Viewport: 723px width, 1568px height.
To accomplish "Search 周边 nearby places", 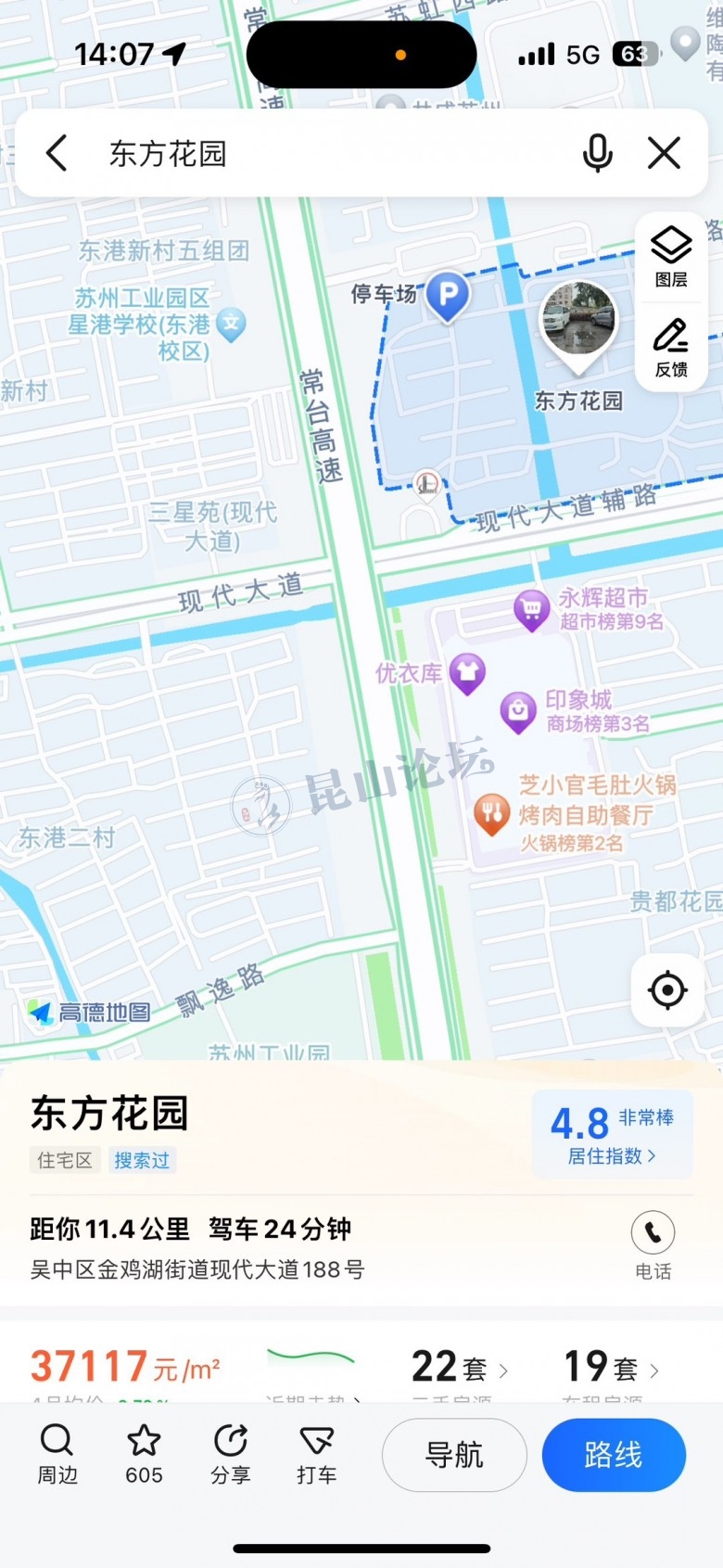I will 57,1453.
